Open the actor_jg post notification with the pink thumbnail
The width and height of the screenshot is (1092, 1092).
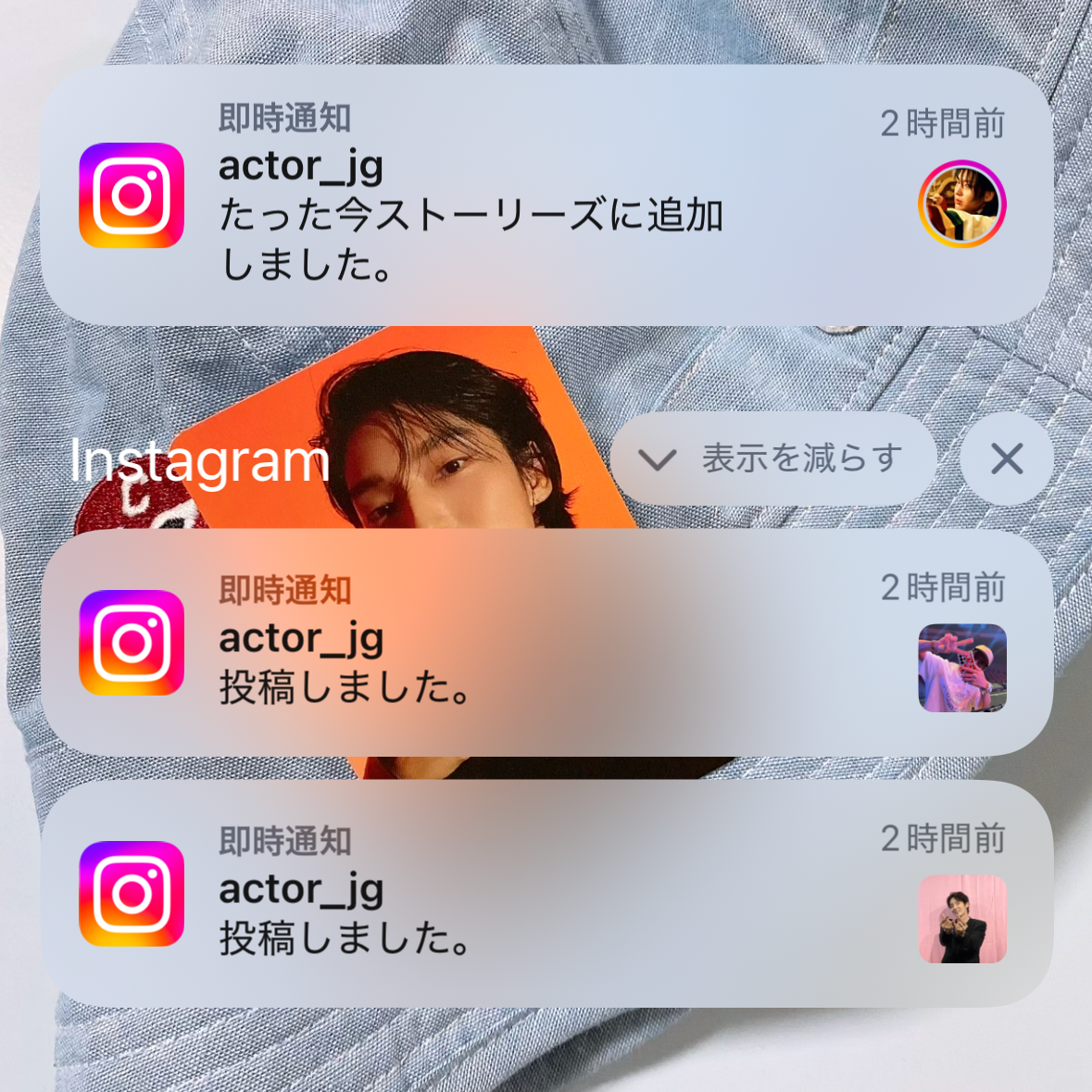546,894
